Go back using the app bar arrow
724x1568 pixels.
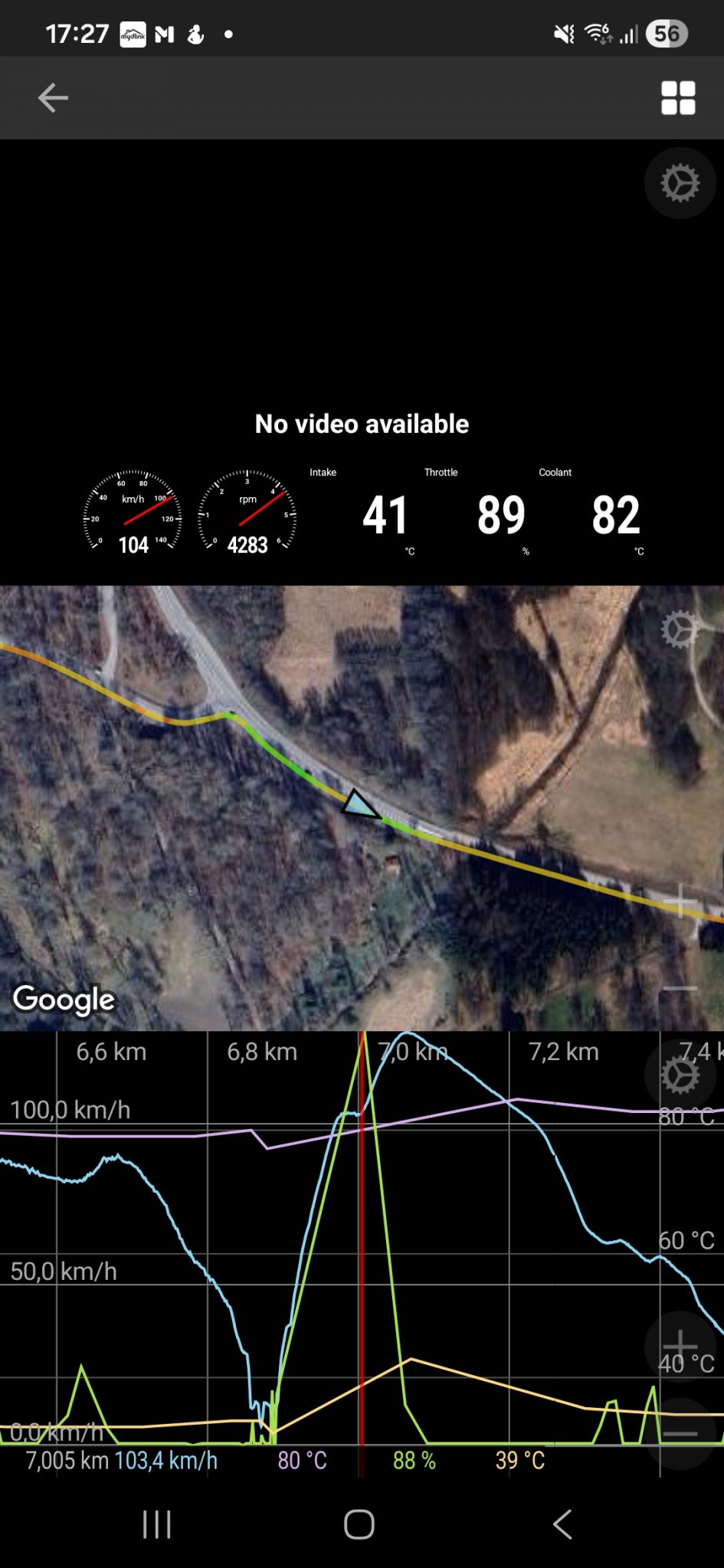[x=53, y=98]
